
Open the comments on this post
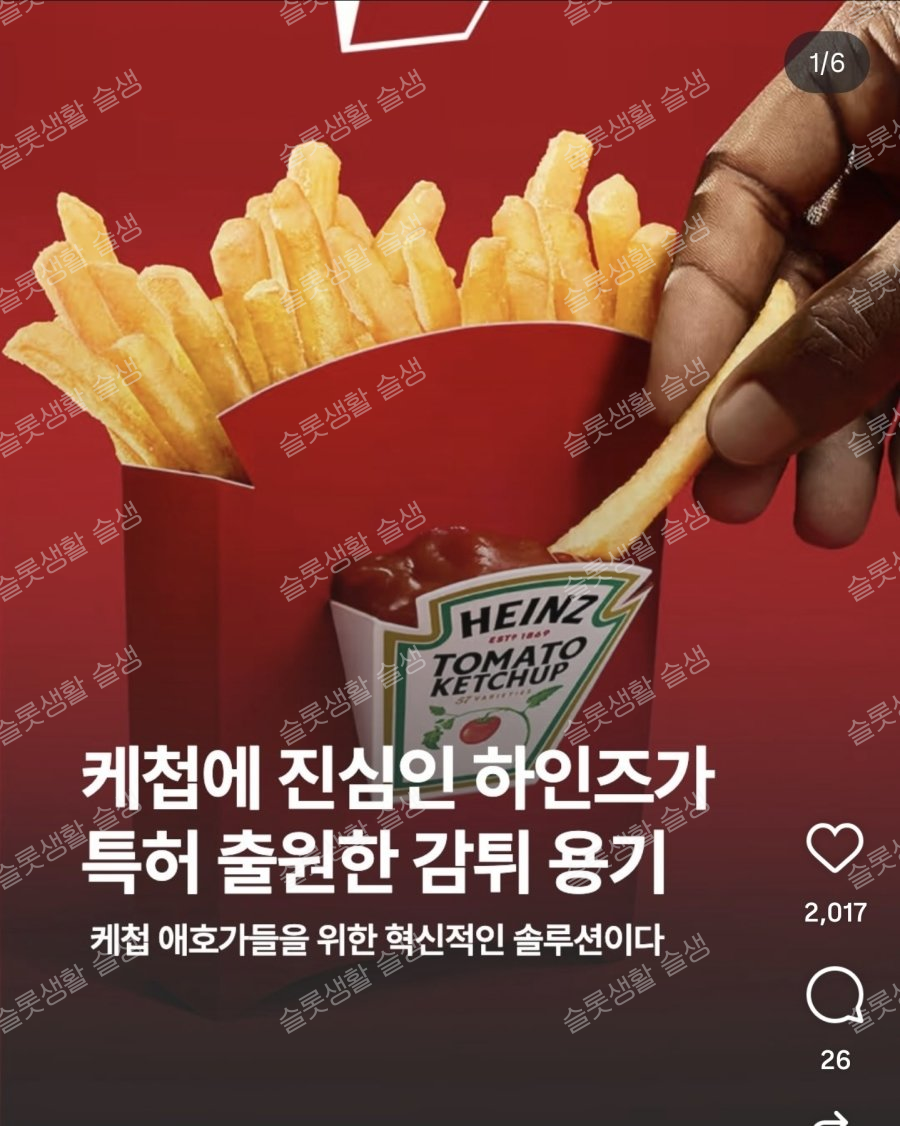(834, 997)
